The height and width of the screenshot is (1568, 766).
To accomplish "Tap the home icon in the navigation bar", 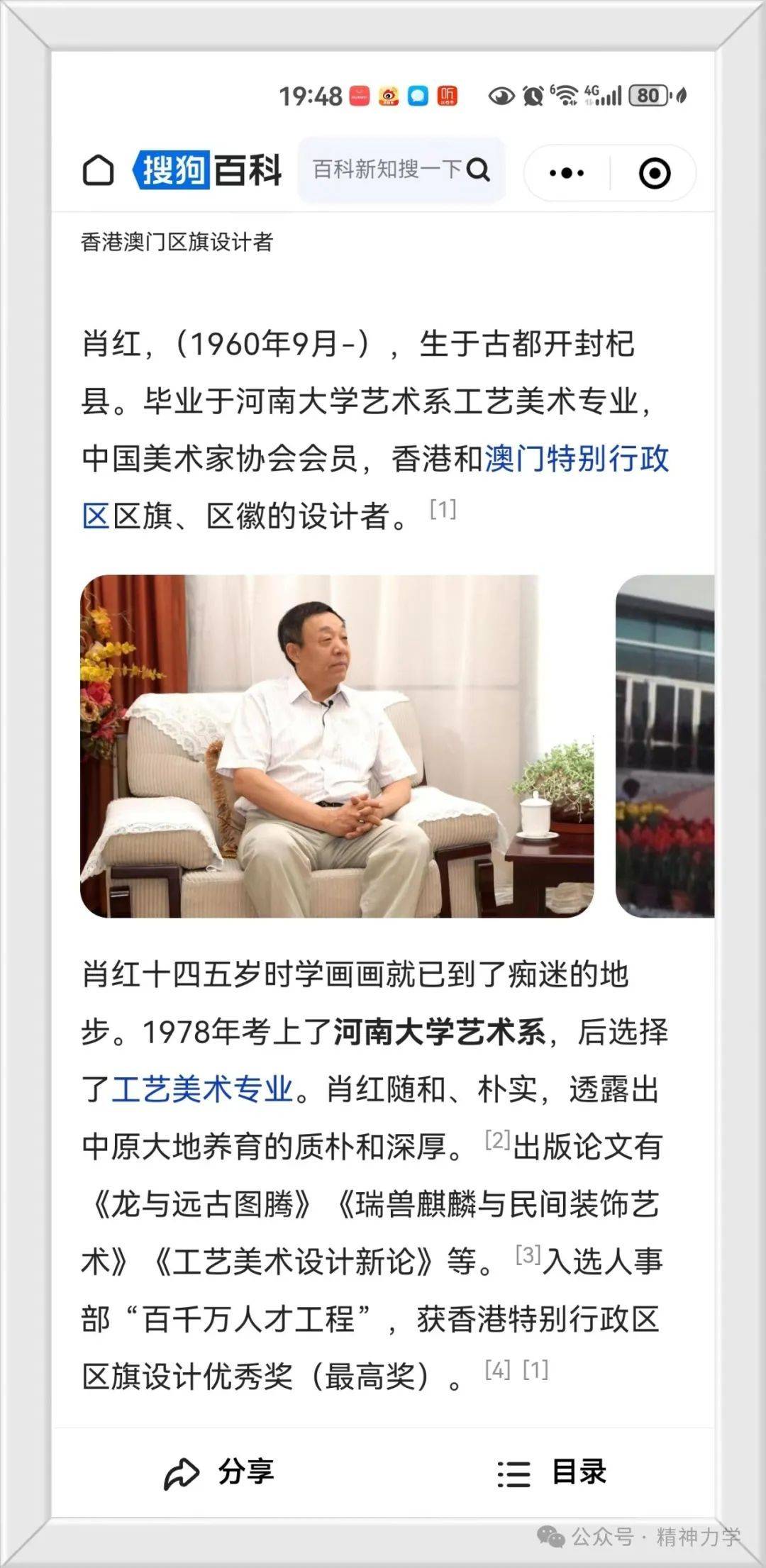I will [99, 170].
